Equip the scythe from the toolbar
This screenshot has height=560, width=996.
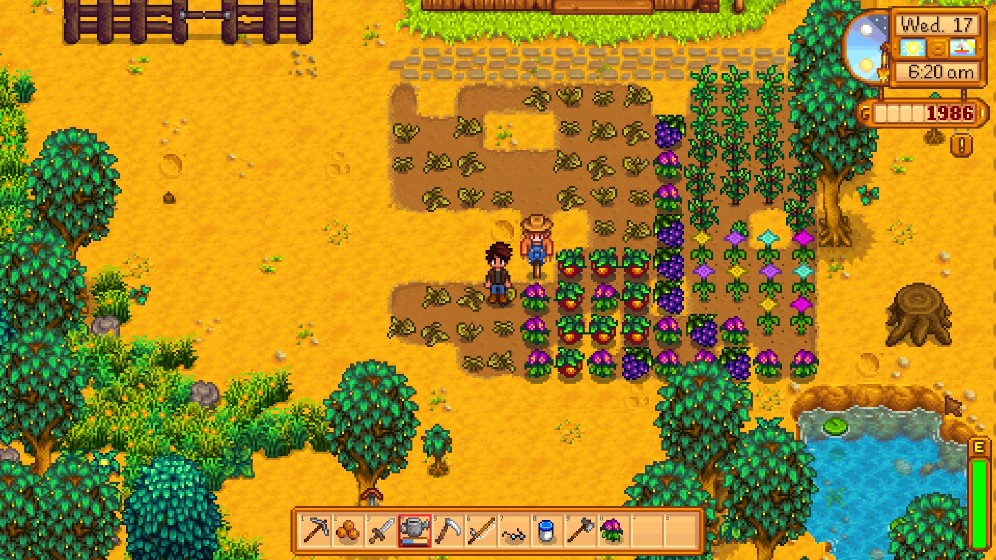coord(447,529)
